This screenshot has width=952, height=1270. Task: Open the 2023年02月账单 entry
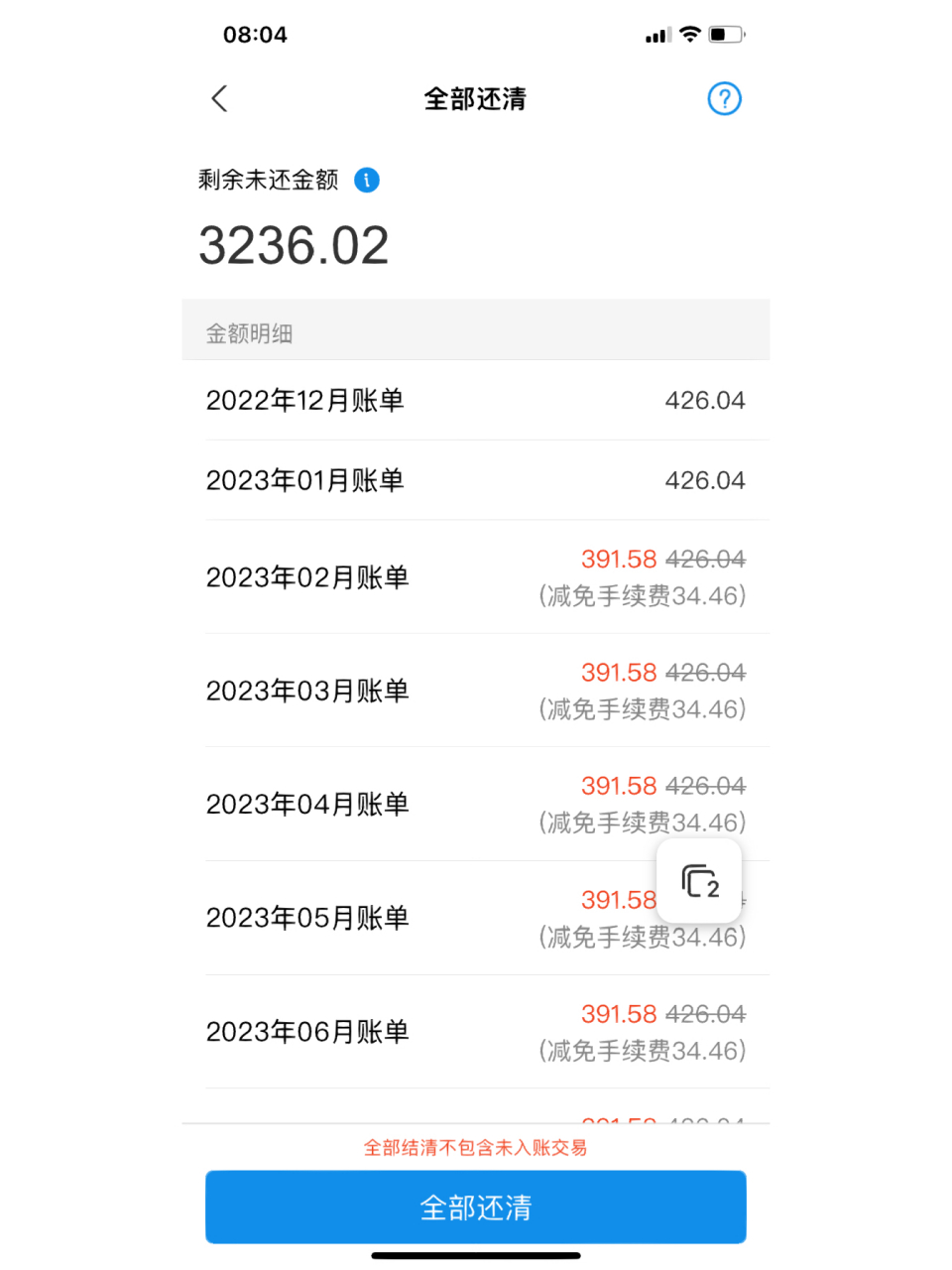tap(476, 576)
